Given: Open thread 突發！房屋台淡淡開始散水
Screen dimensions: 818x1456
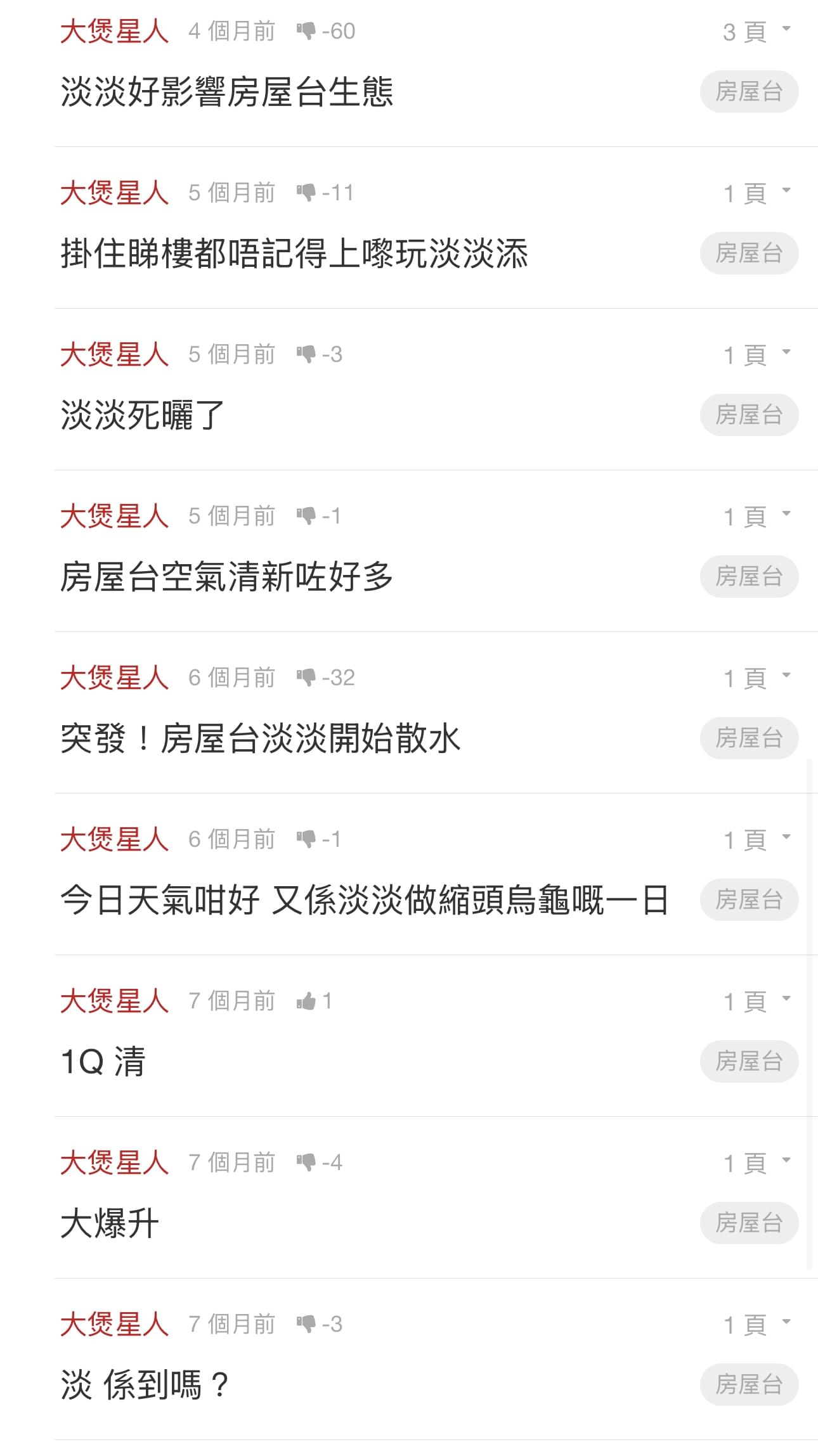Looking at the screenshot, I should tap(261, 738).
